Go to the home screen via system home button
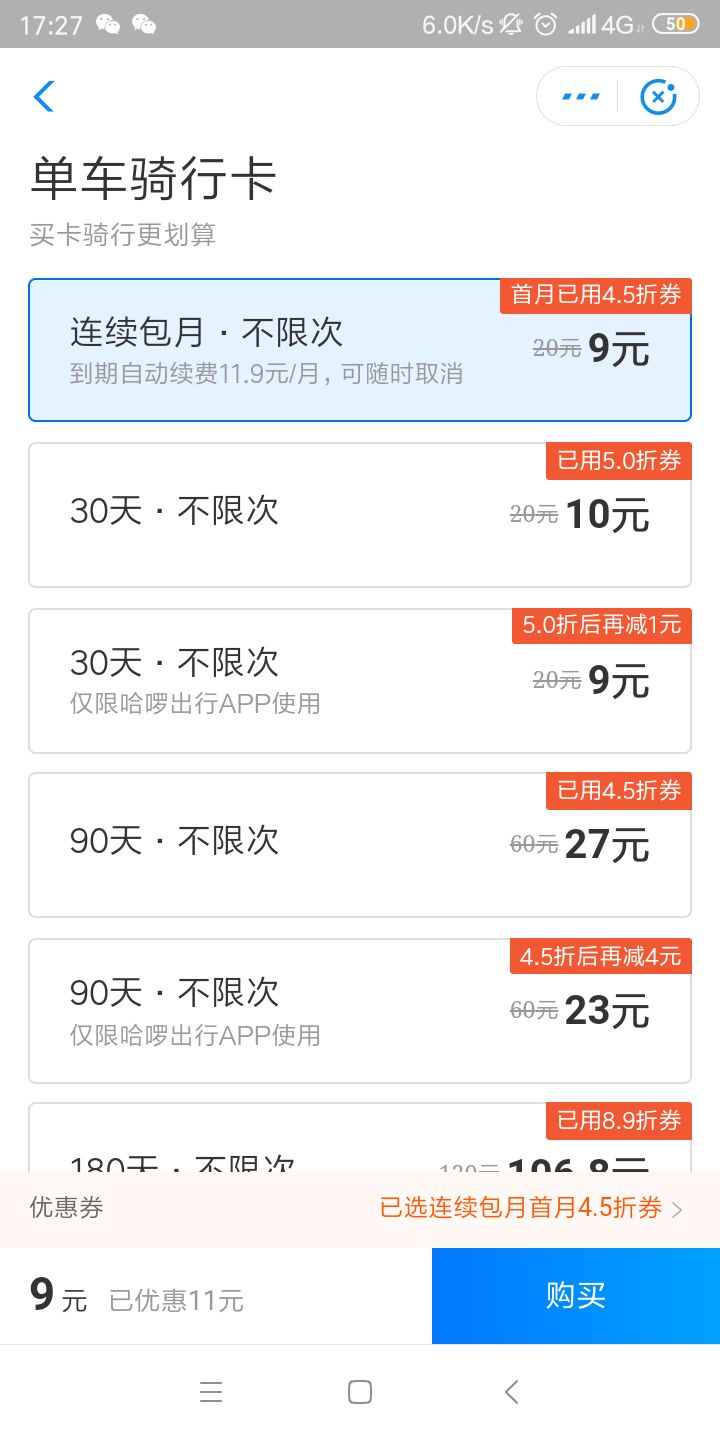Viewport: 720px width, 1440px height. tap(360, 1392)
